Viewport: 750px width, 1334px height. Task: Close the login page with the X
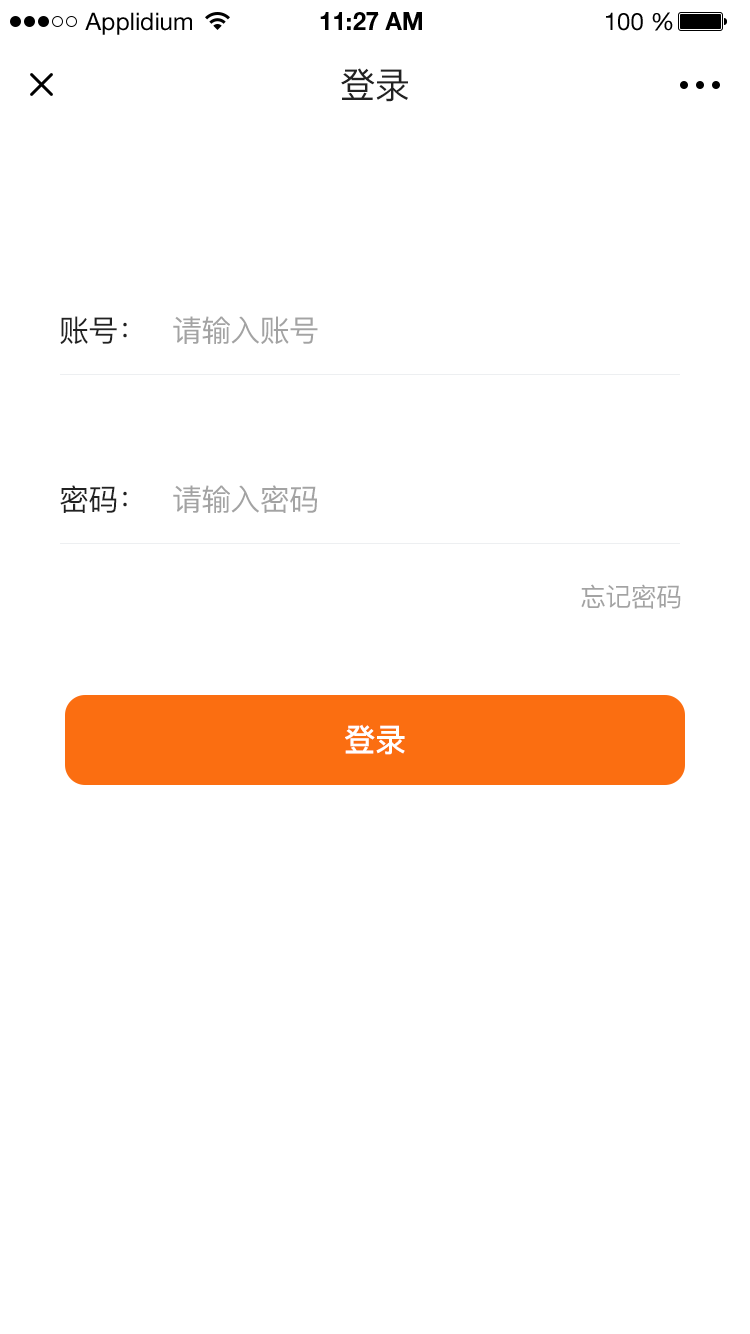pos(41,85)
